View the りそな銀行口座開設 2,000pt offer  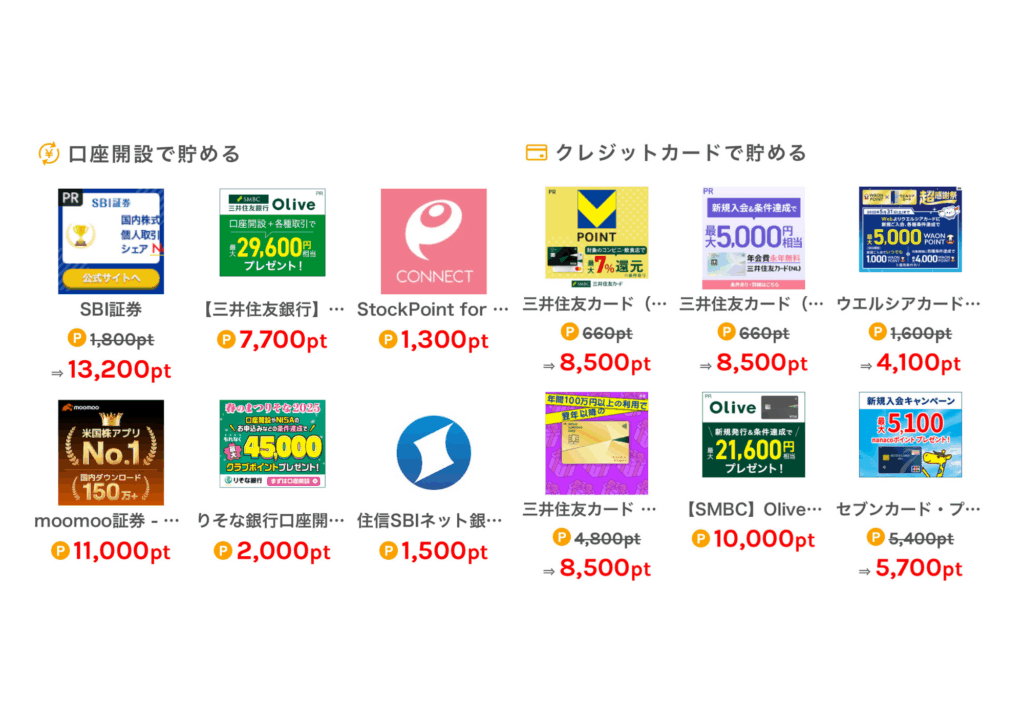pyautogui.click(x=272, y=444)
